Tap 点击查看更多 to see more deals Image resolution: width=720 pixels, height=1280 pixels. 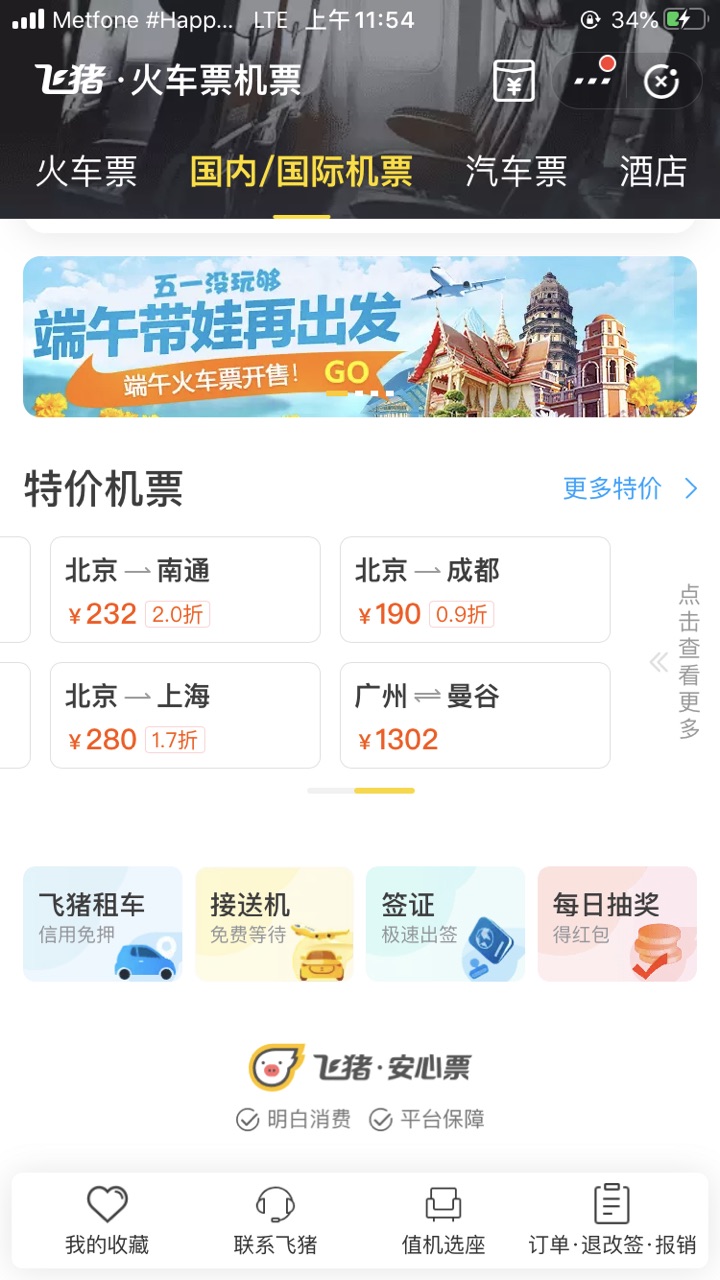point(688,662)
